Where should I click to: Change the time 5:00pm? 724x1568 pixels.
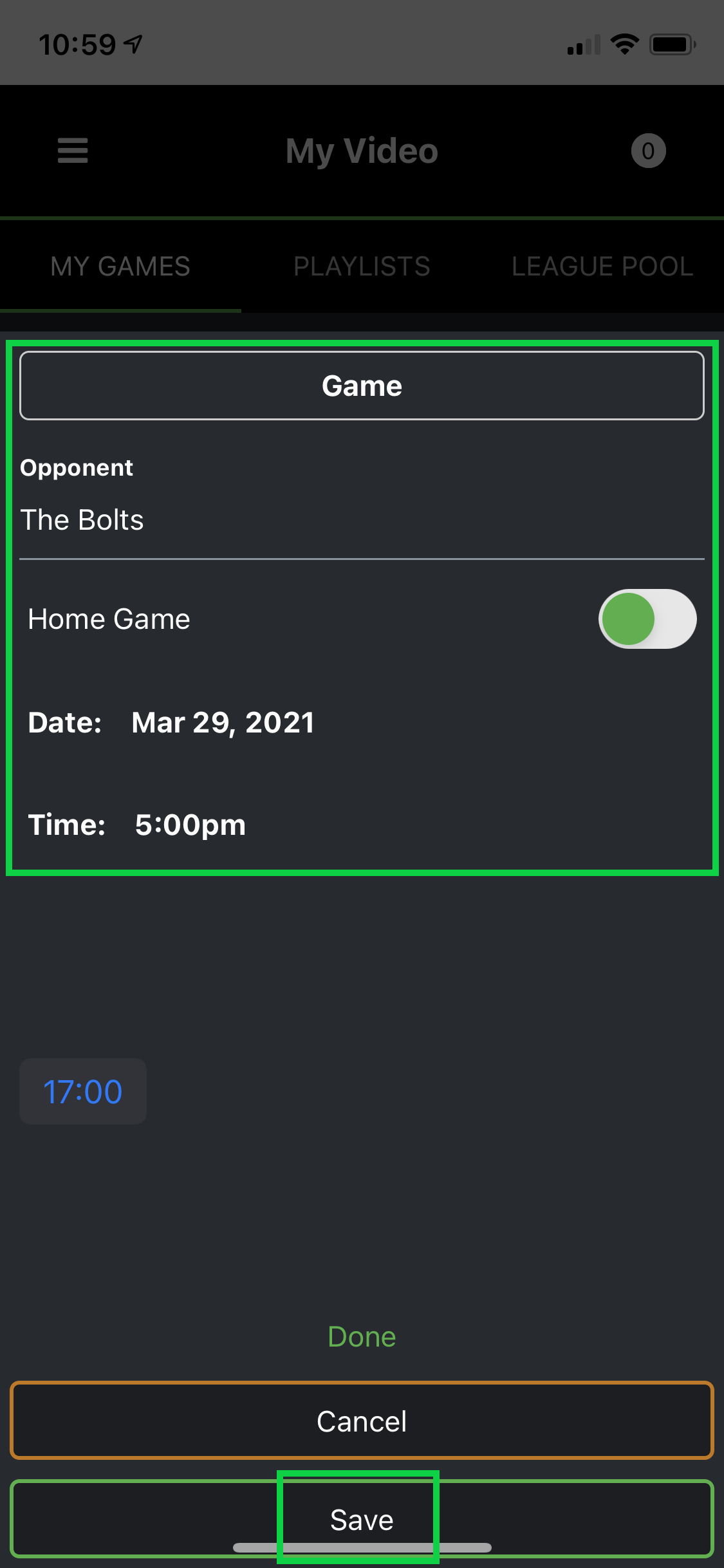coord(190,825)
